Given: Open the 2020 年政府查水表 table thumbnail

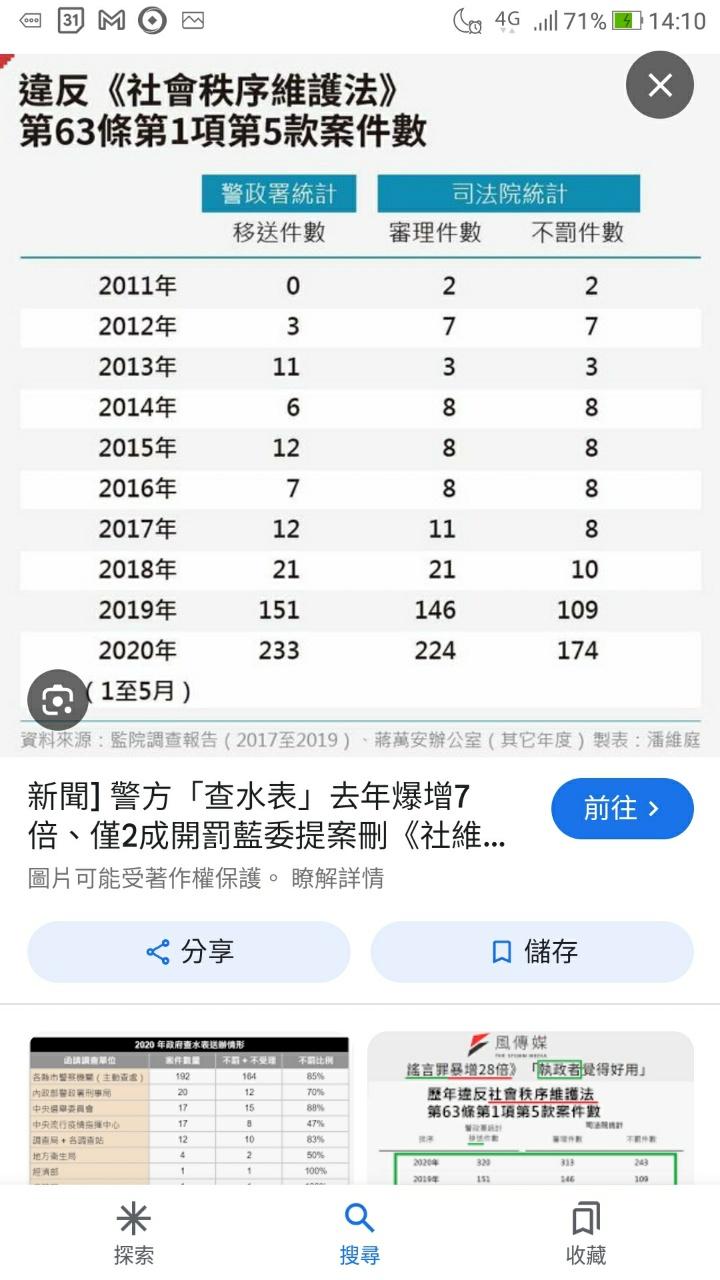Looking at the screenshot, I should pyautogui.click(x=189, y=1108).
